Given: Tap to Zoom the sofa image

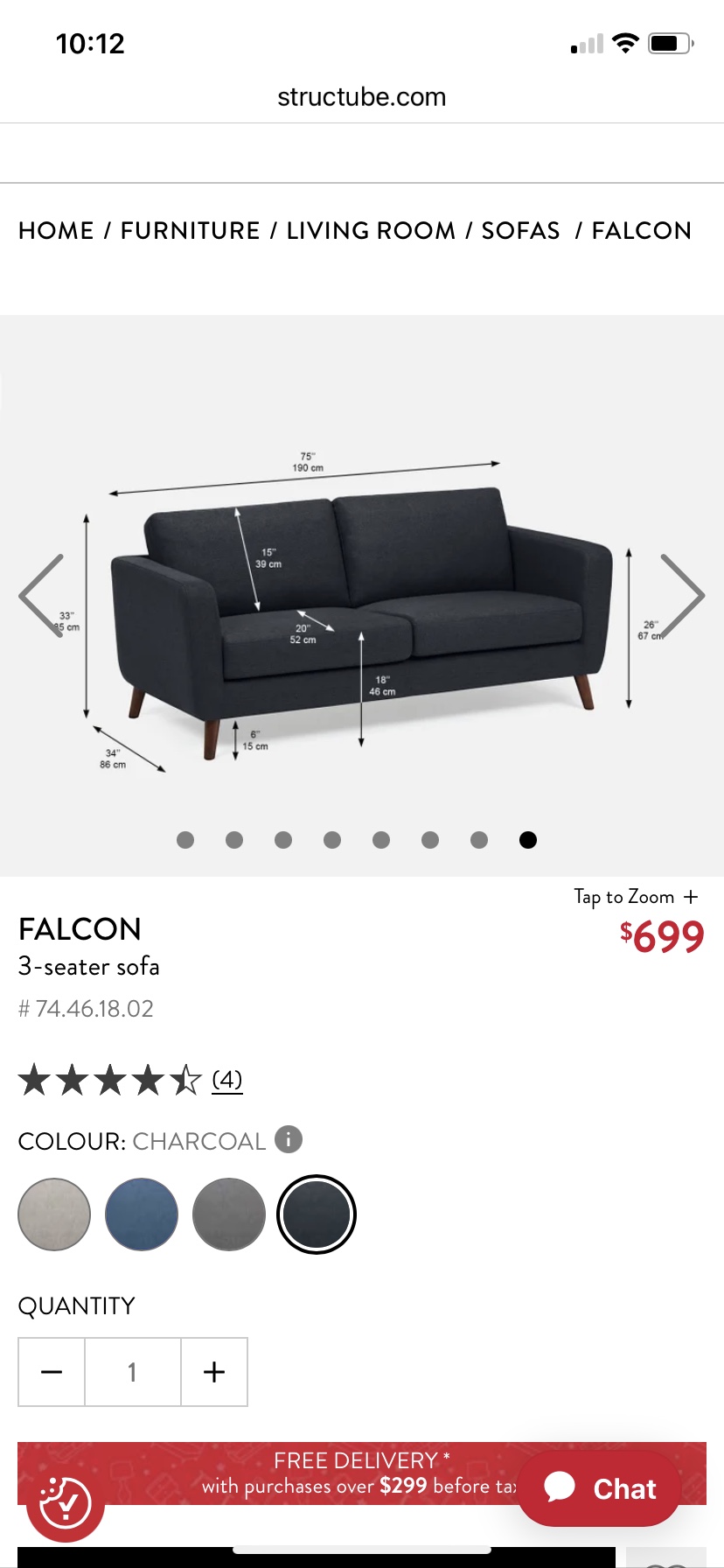Looking at the screenshot, I should pos(636,897).
